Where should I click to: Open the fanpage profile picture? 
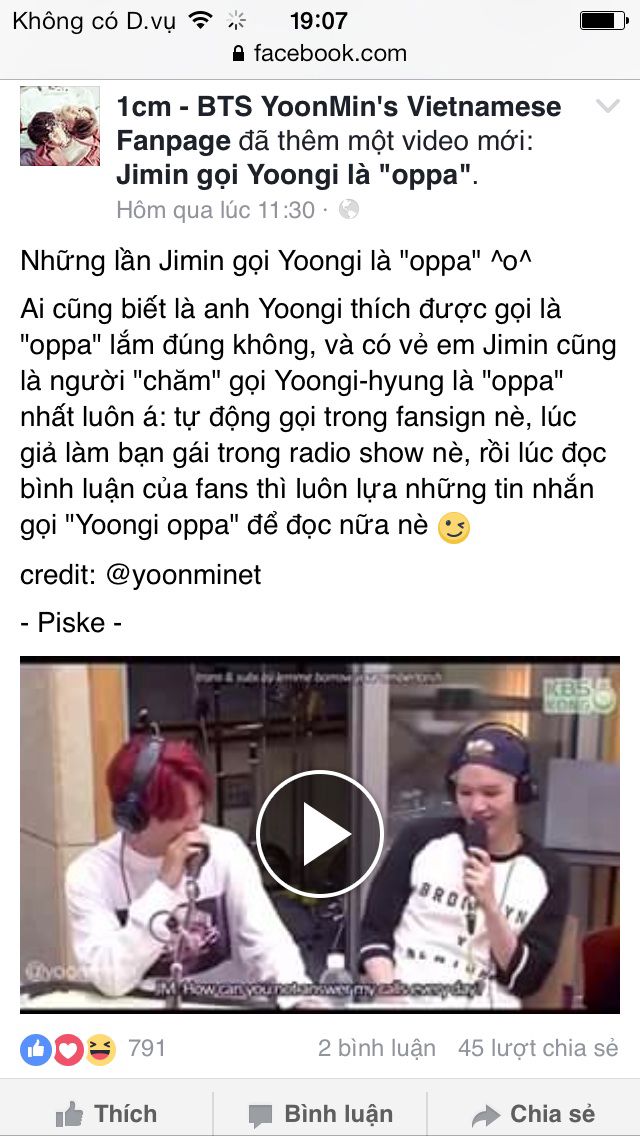[60, 126]
